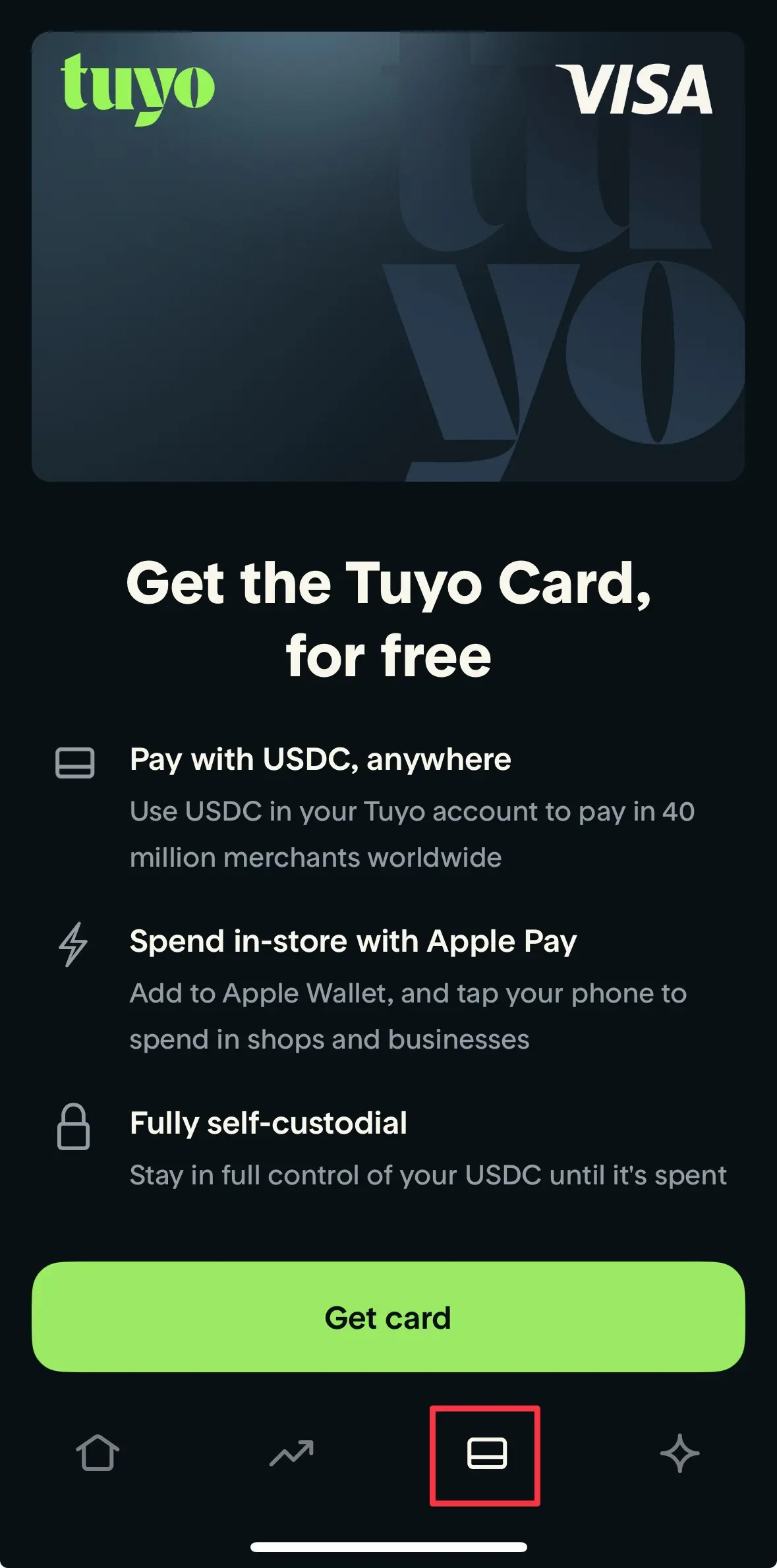
Task: Tap the green Get card button
Action: (x=388, y=1318)
